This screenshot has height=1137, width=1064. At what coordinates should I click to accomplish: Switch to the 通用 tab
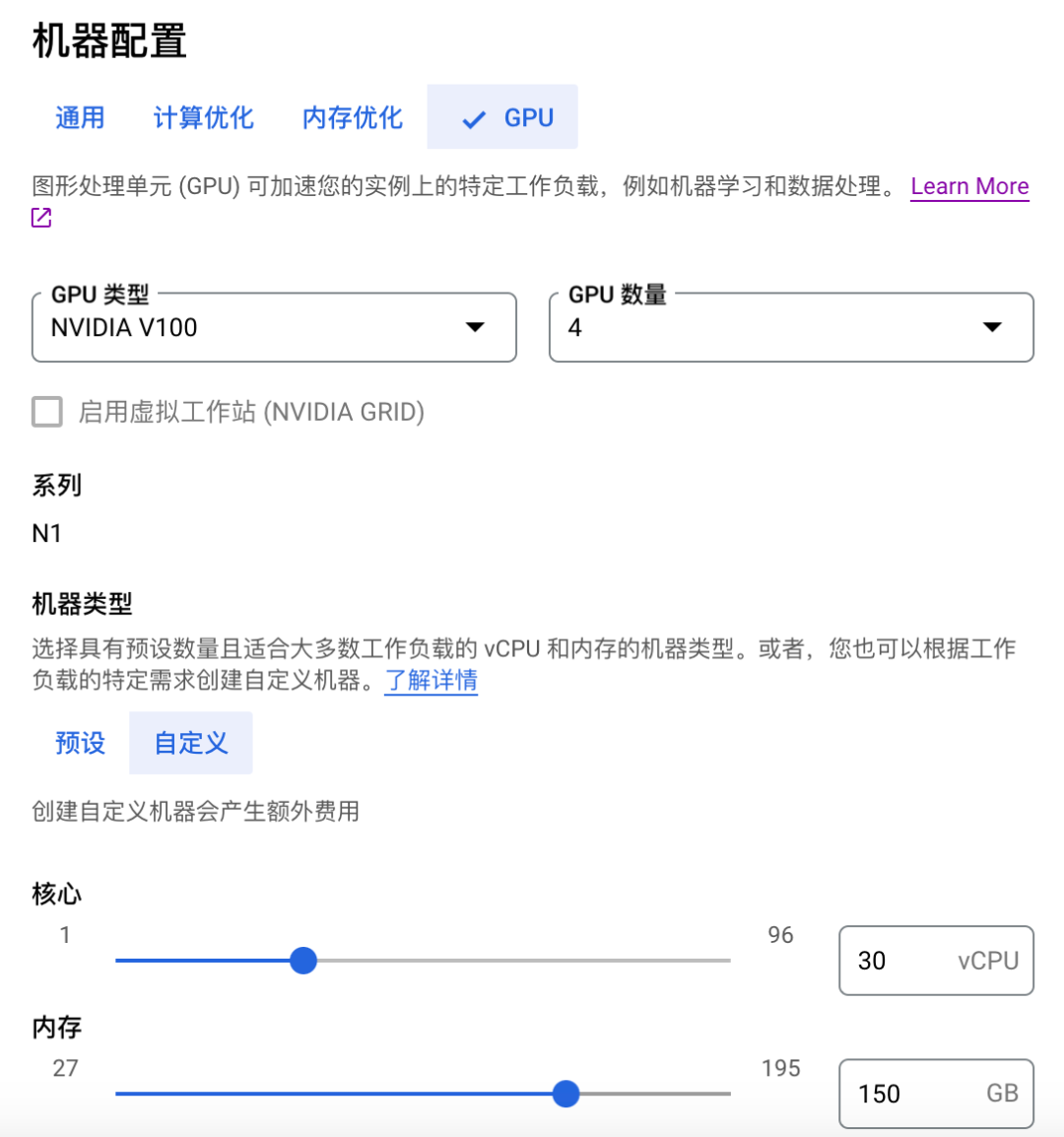pos(80,117)
